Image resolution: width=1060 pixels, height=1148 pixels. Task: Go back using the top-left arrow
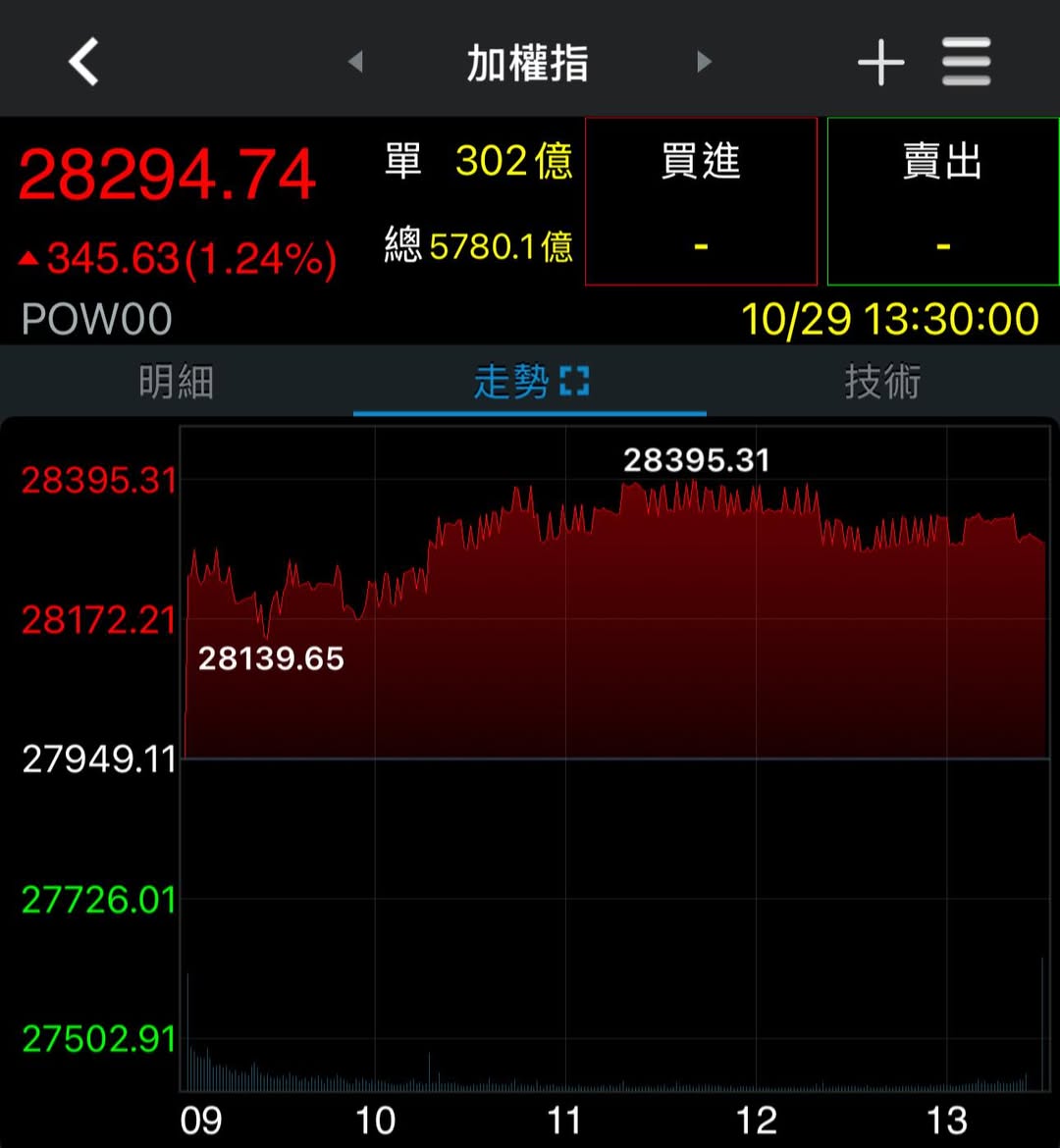(x=84, y=63)
